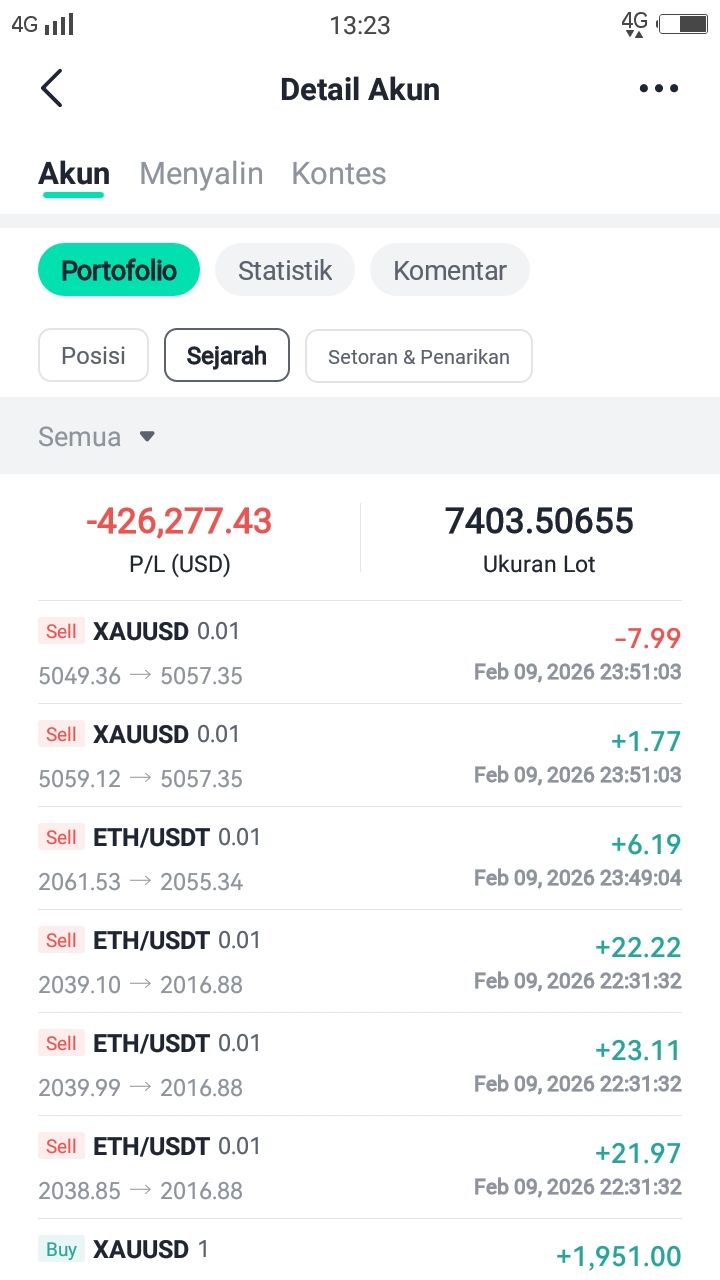Switch to the Posisi list

pos(93,356)
